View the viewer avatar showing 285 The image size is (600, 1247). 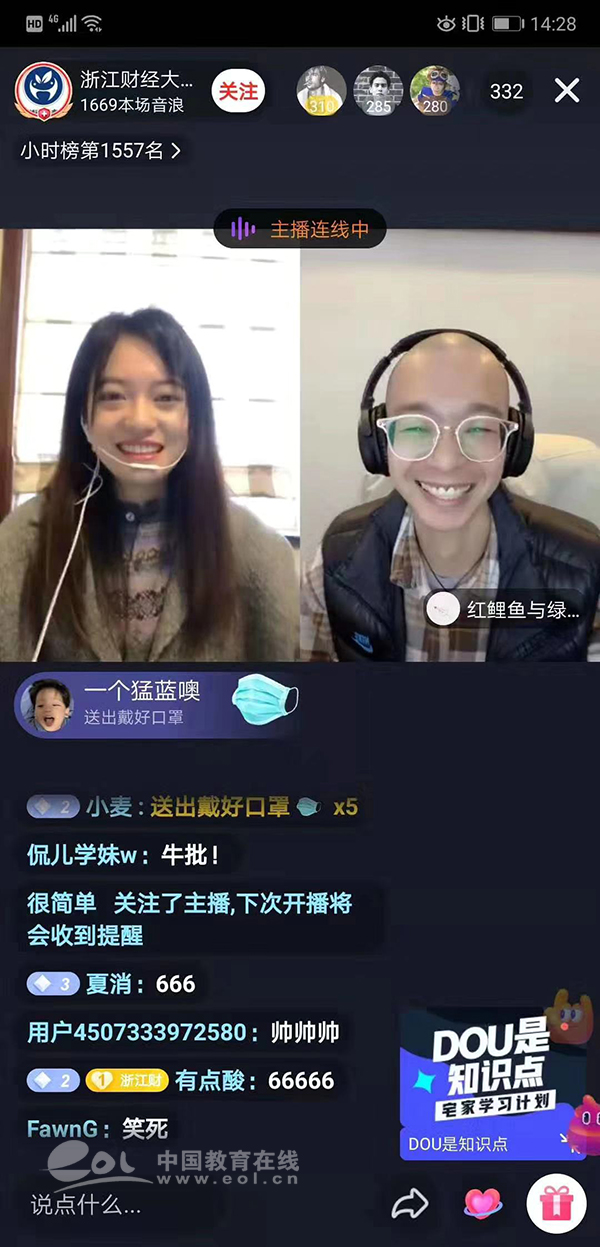[x=377, y=91]
